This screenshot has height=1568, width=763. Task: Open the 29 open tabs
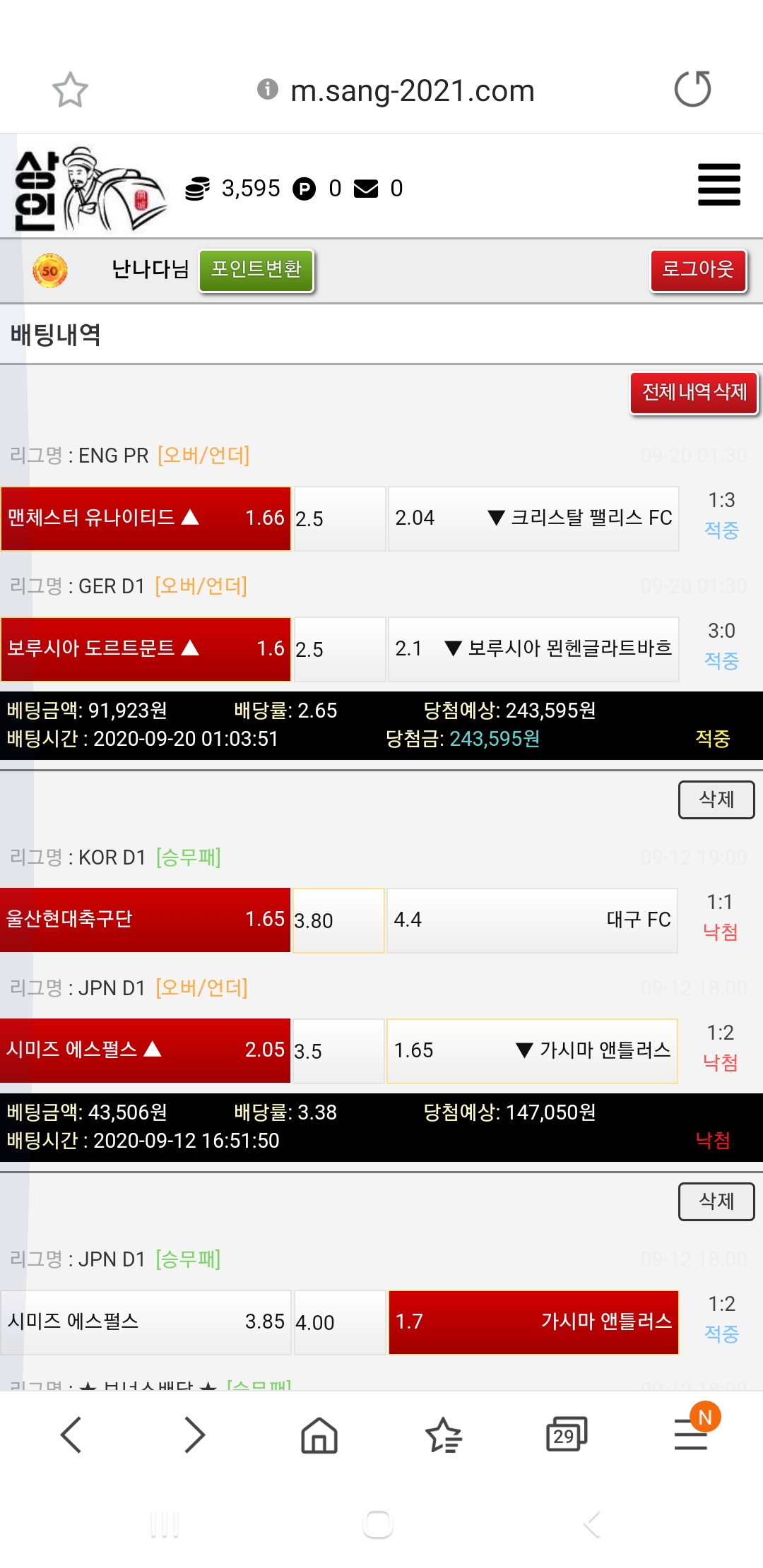click(567, 1435)
